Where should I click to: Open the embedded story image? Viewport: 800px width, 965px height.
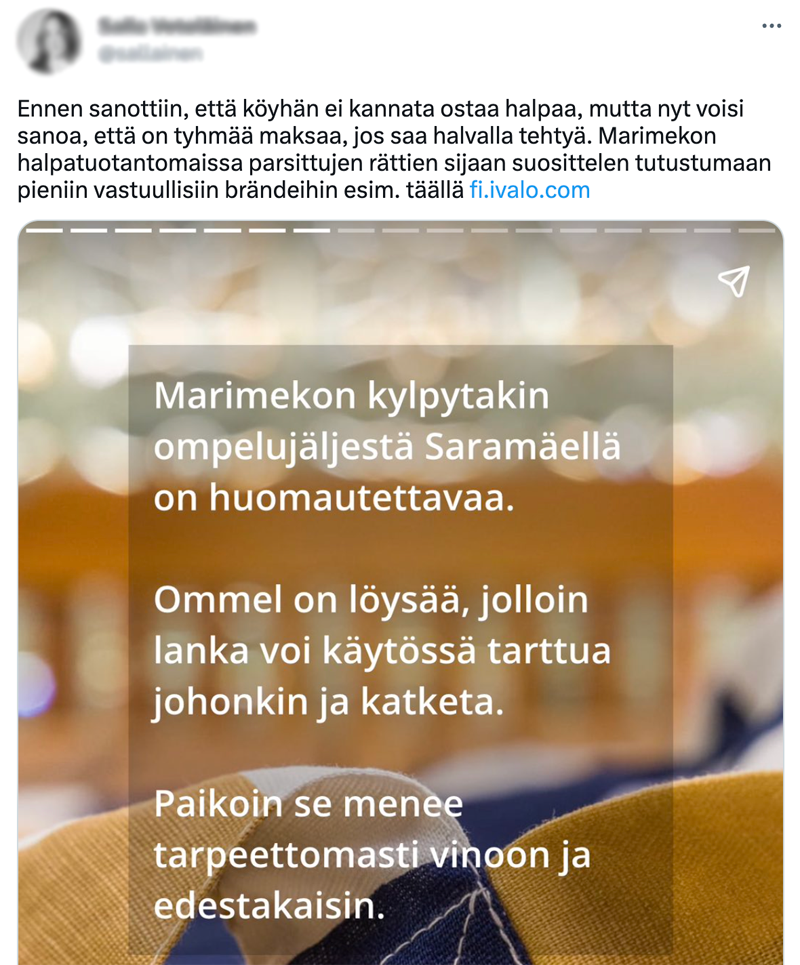point(400,600)
